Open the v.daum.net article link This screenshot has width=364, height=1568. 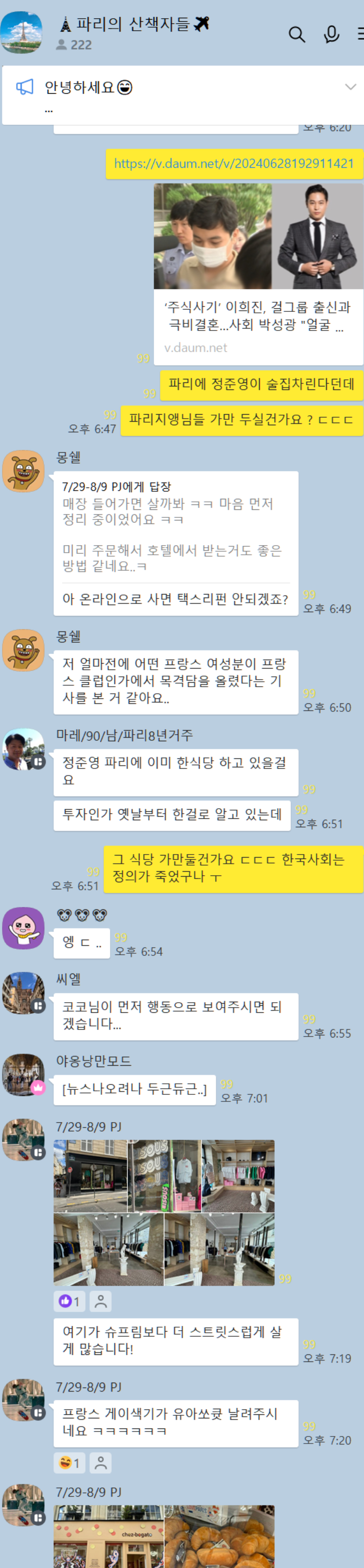point(234,163)
